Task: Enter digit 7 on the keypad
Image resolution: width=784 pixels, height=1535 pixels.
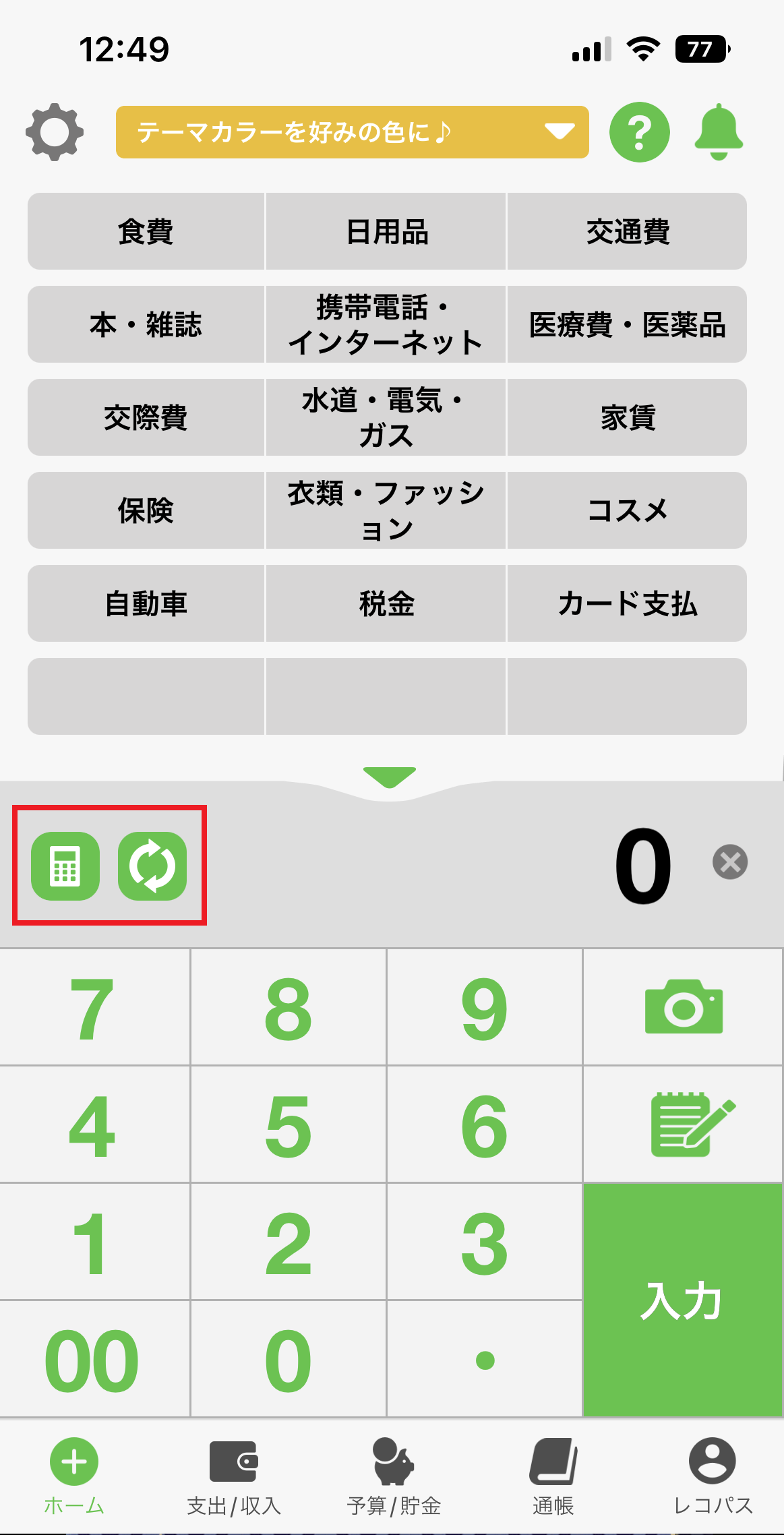Action: point(94,1009)
